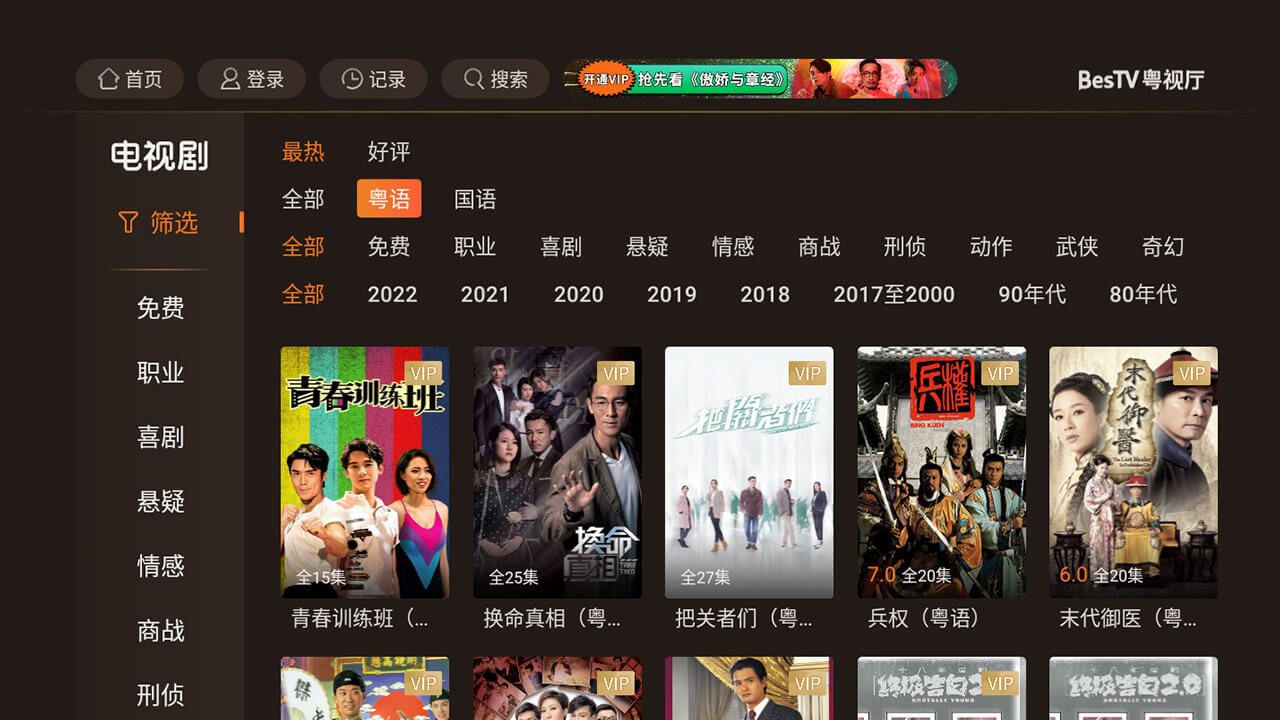Open the 登录 login button
This screenshot has height=720, width=1280.
252,79
